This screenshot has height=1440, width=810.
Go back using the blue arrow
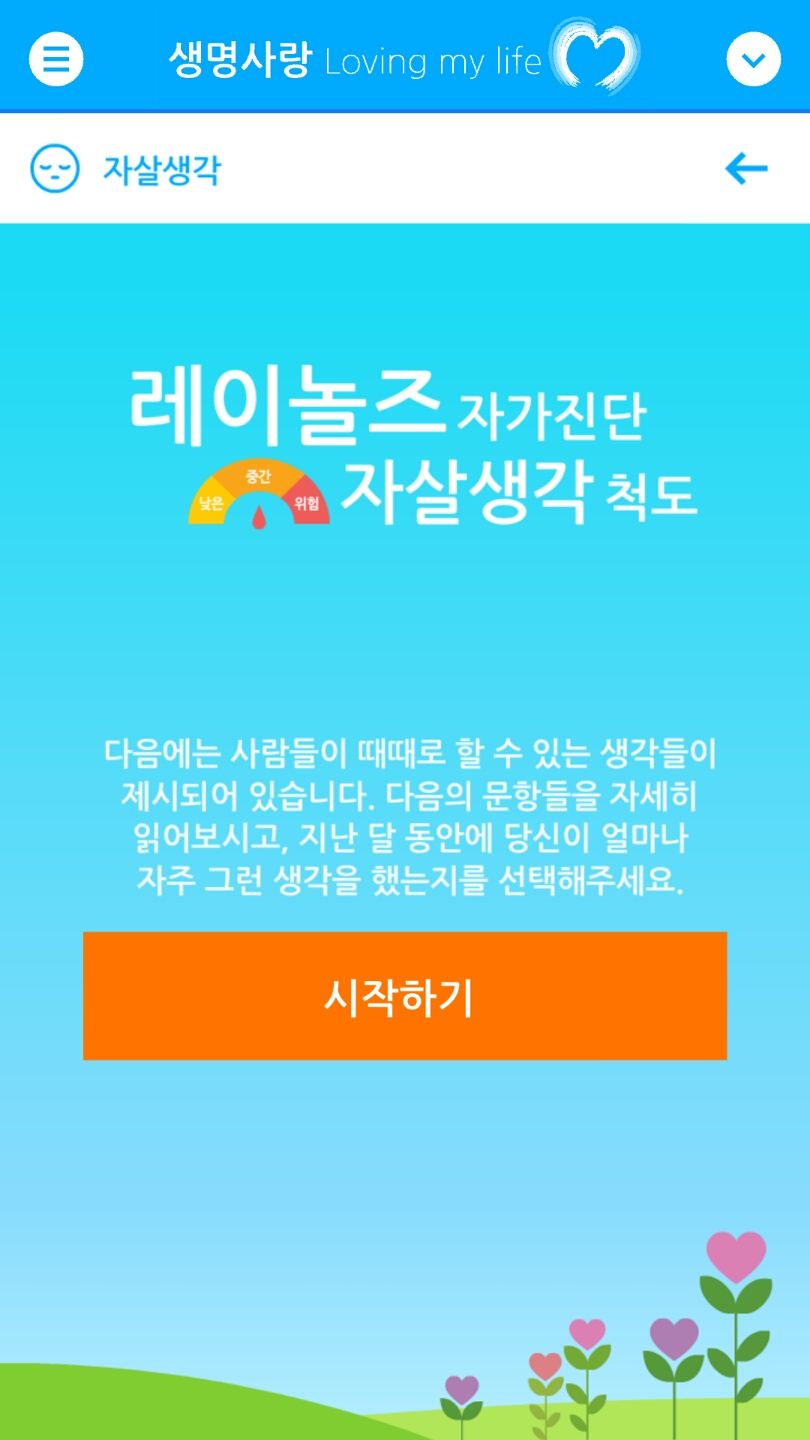pyautogui.click(x=746, y=169)
